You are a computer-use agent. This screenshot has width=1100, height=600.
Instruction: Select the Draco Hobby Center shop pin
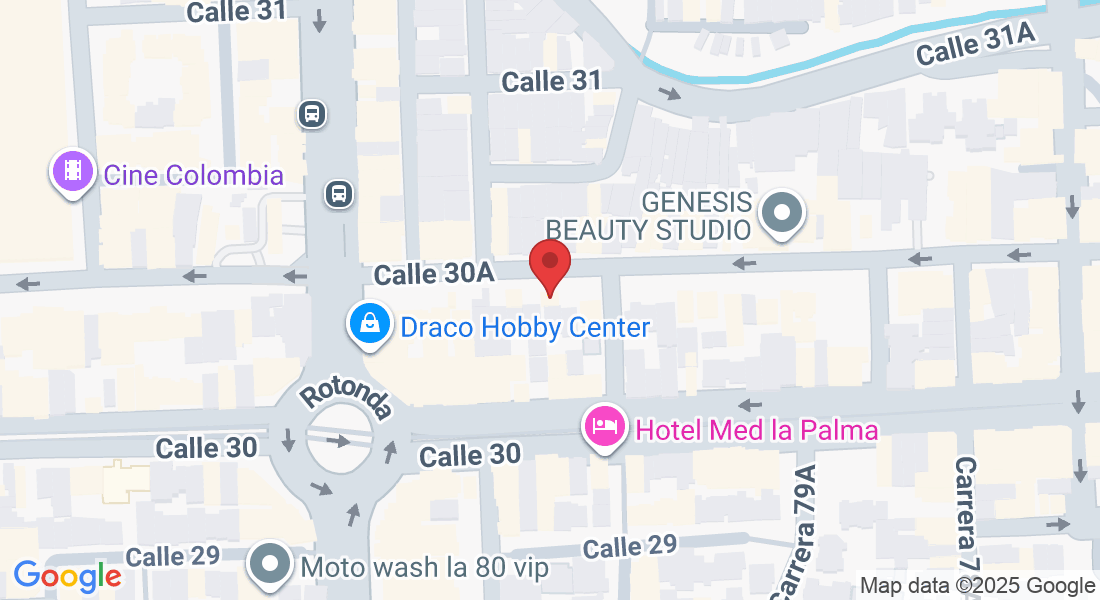[370, 324]
